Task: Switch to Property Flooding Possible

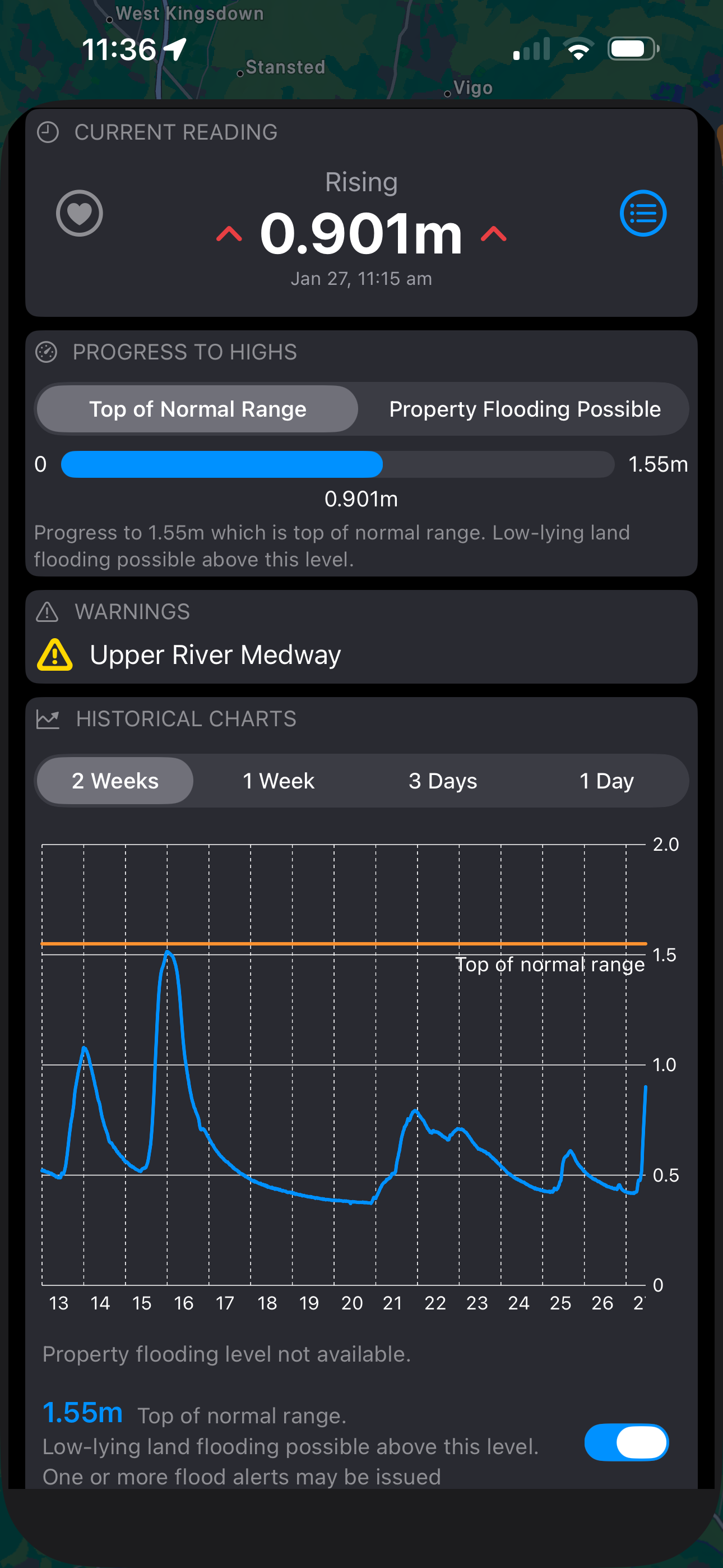Action: tap(525, 409)
